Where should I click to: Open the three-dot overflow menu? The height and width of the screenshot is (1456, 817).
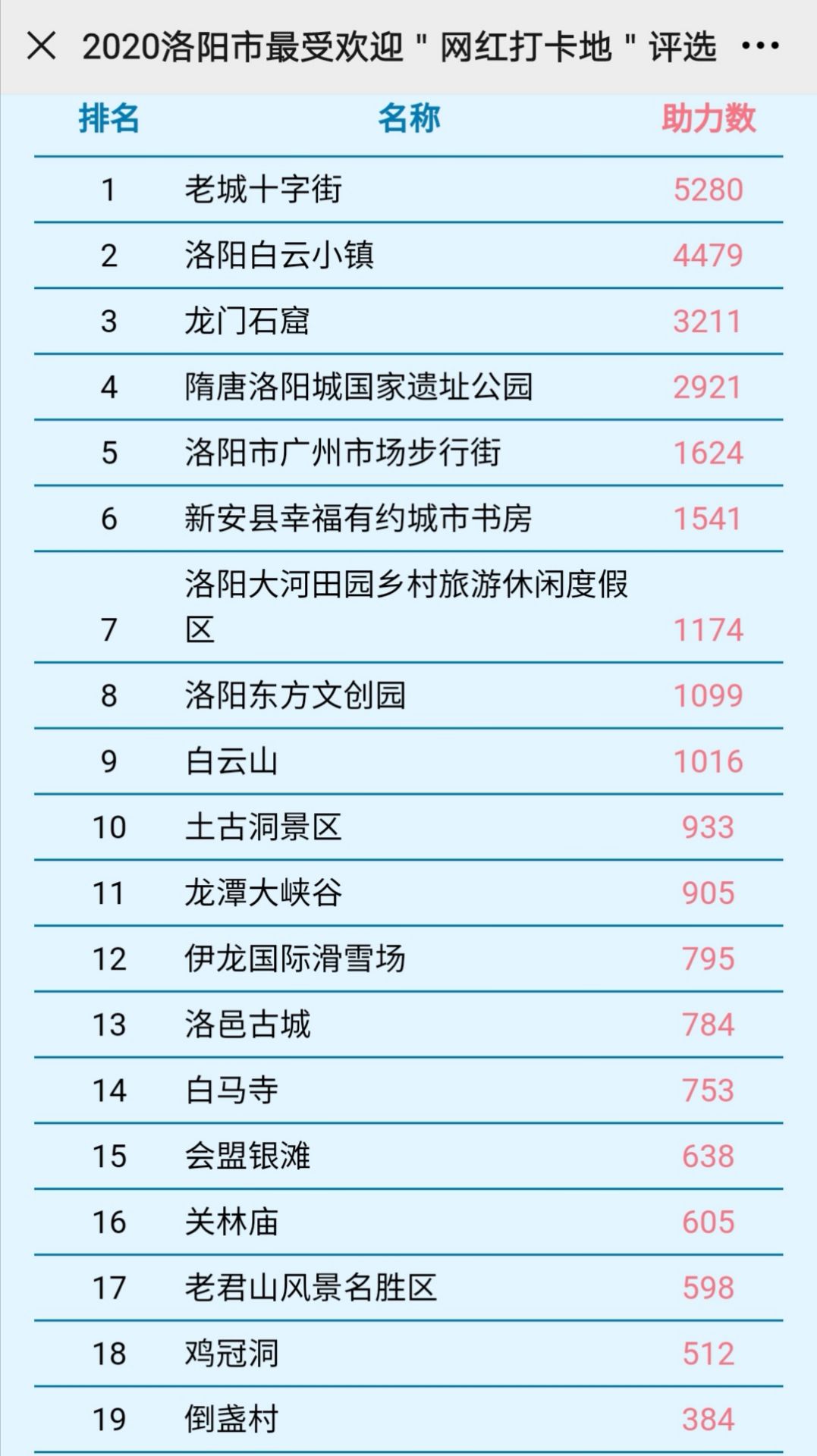tap(760, 46)
